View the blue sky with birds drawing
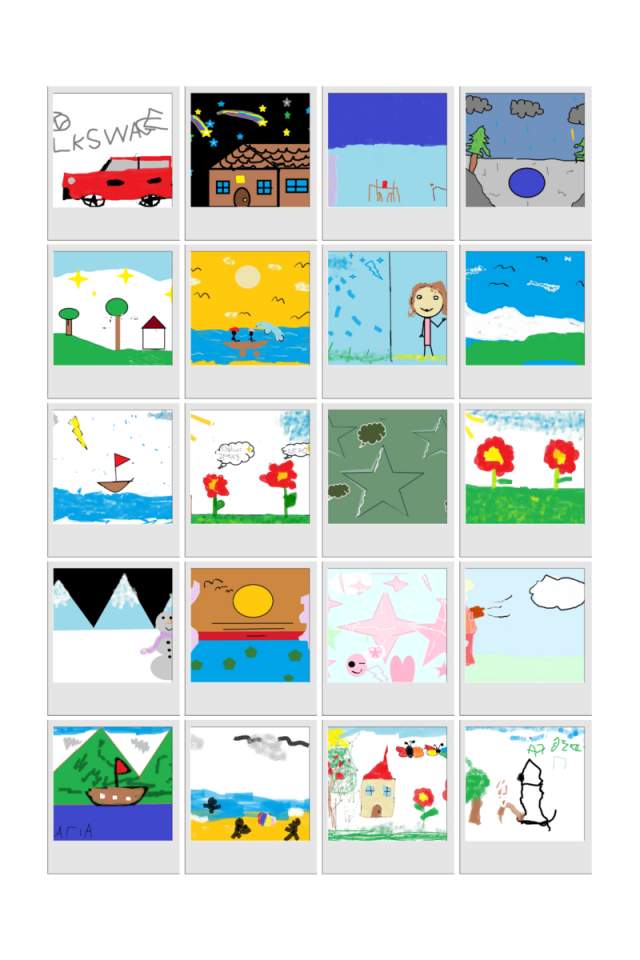640x960 pixels. 525,308
